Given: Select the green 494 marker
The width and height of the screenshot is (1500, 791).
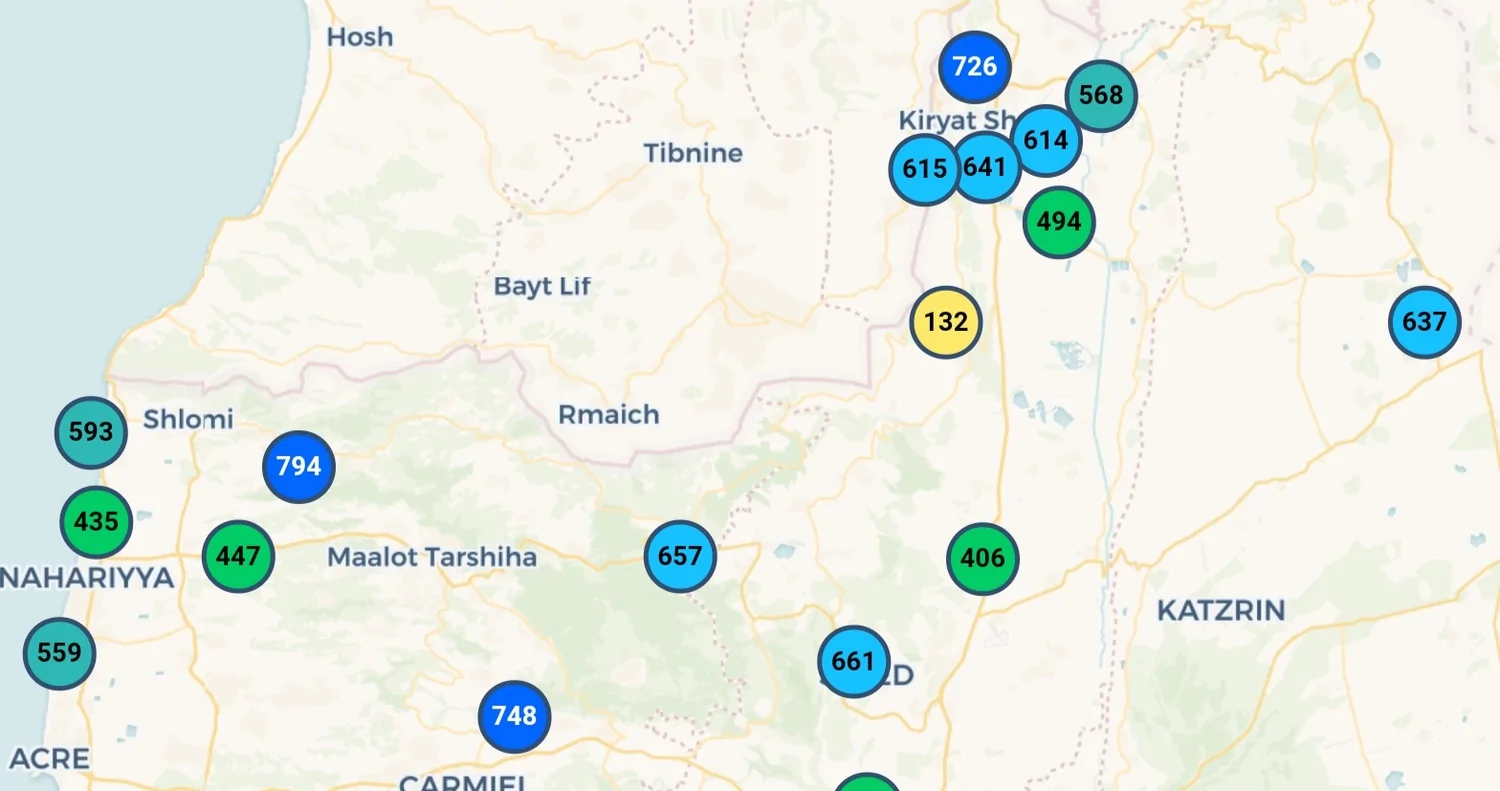Looking at the screenshot, I should (1059, 222).
